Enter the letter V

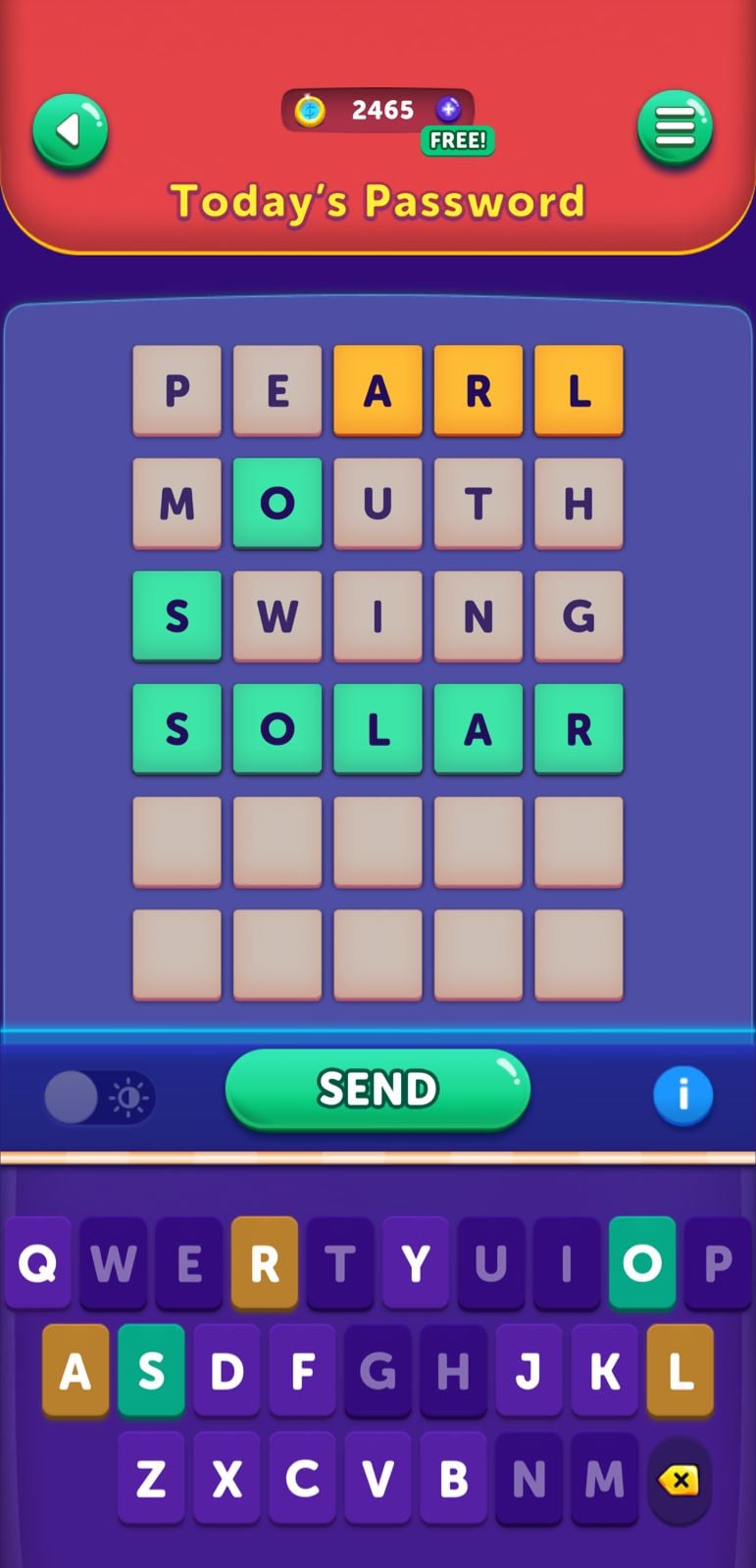378,1479
